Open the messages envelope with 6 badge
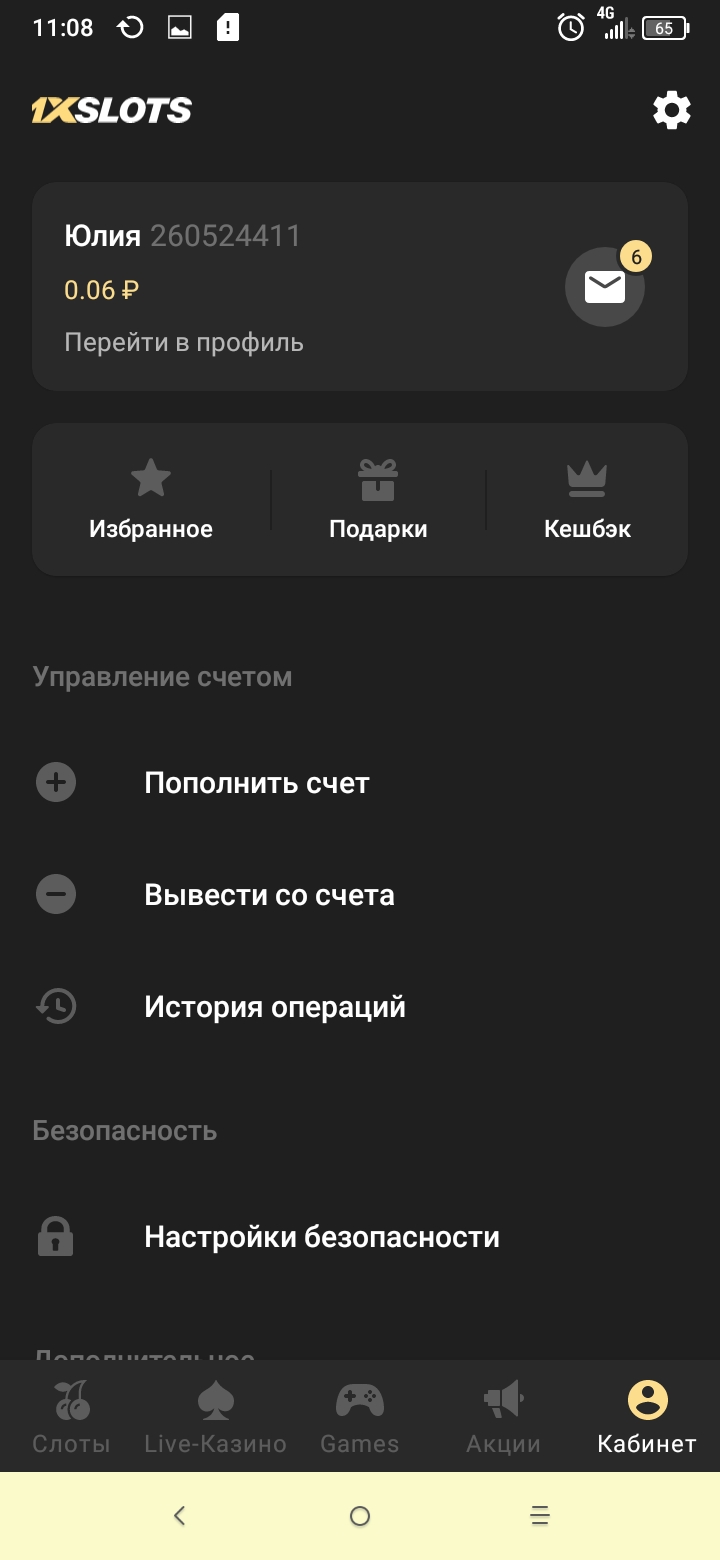 605,287
